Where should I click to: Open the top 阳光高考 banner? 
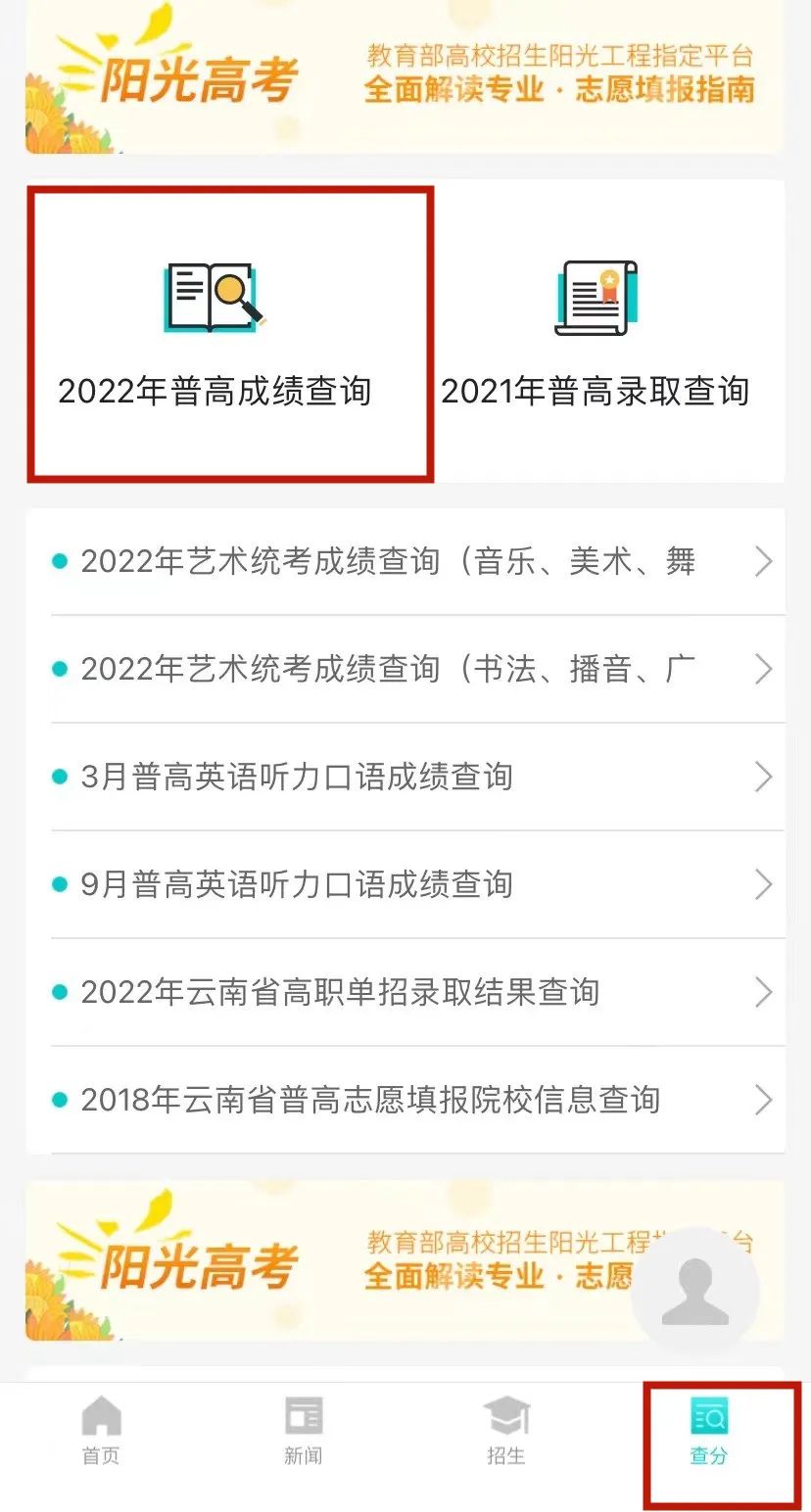405,78
